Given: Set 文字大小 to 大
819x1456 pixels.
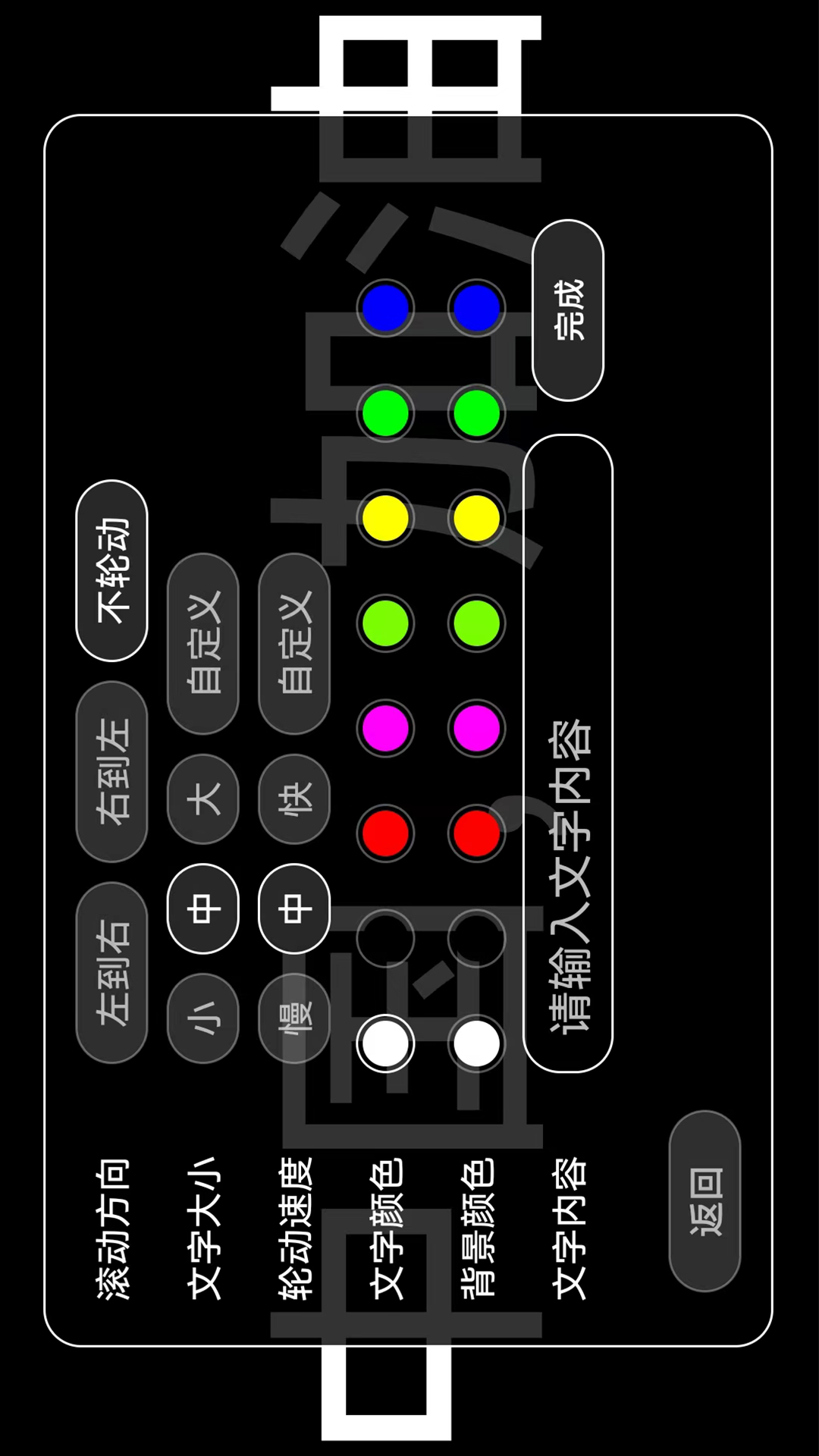Looking at the screenshot, I should point(203,799).
